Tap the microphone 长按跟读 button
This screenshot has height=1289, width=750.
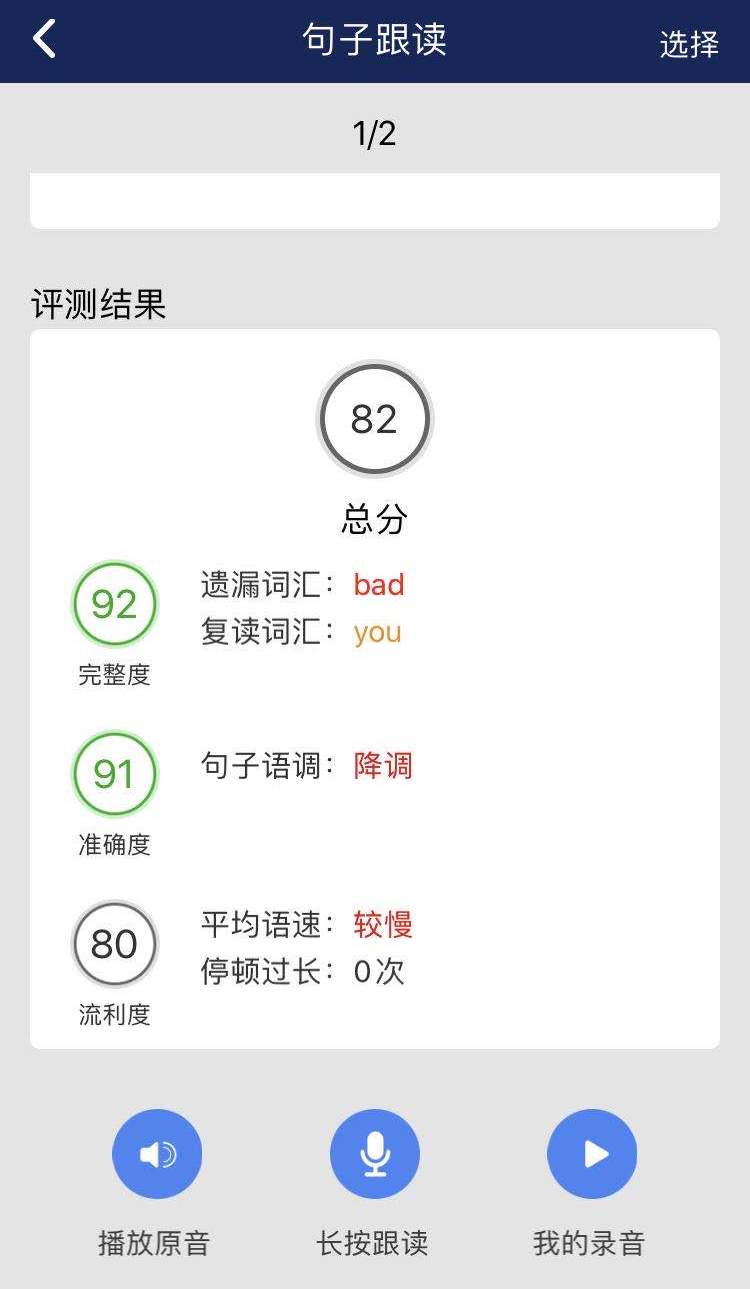(375, 1154)
